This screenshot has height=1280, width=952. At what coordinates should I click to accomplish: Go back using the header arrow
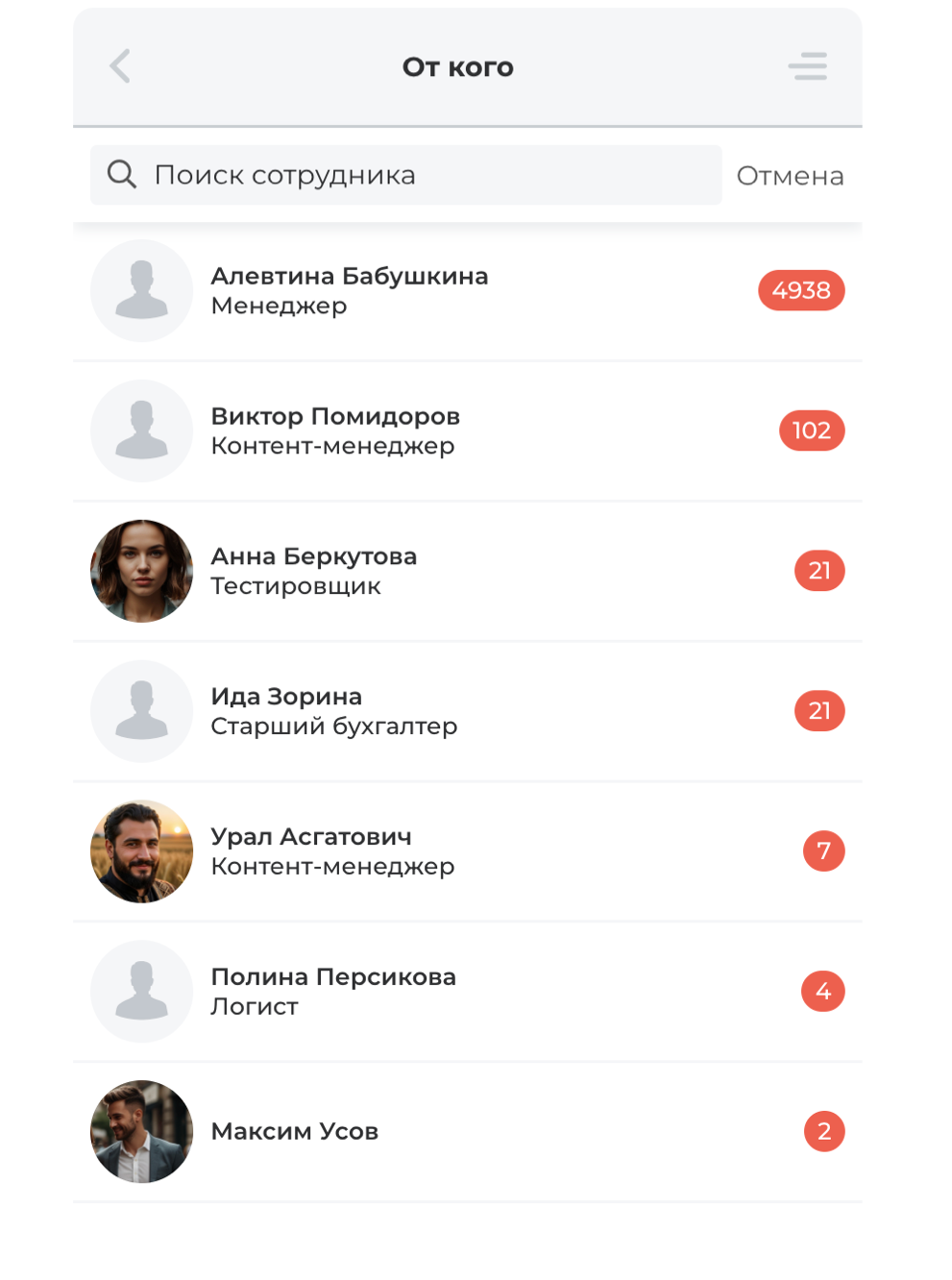120,66
